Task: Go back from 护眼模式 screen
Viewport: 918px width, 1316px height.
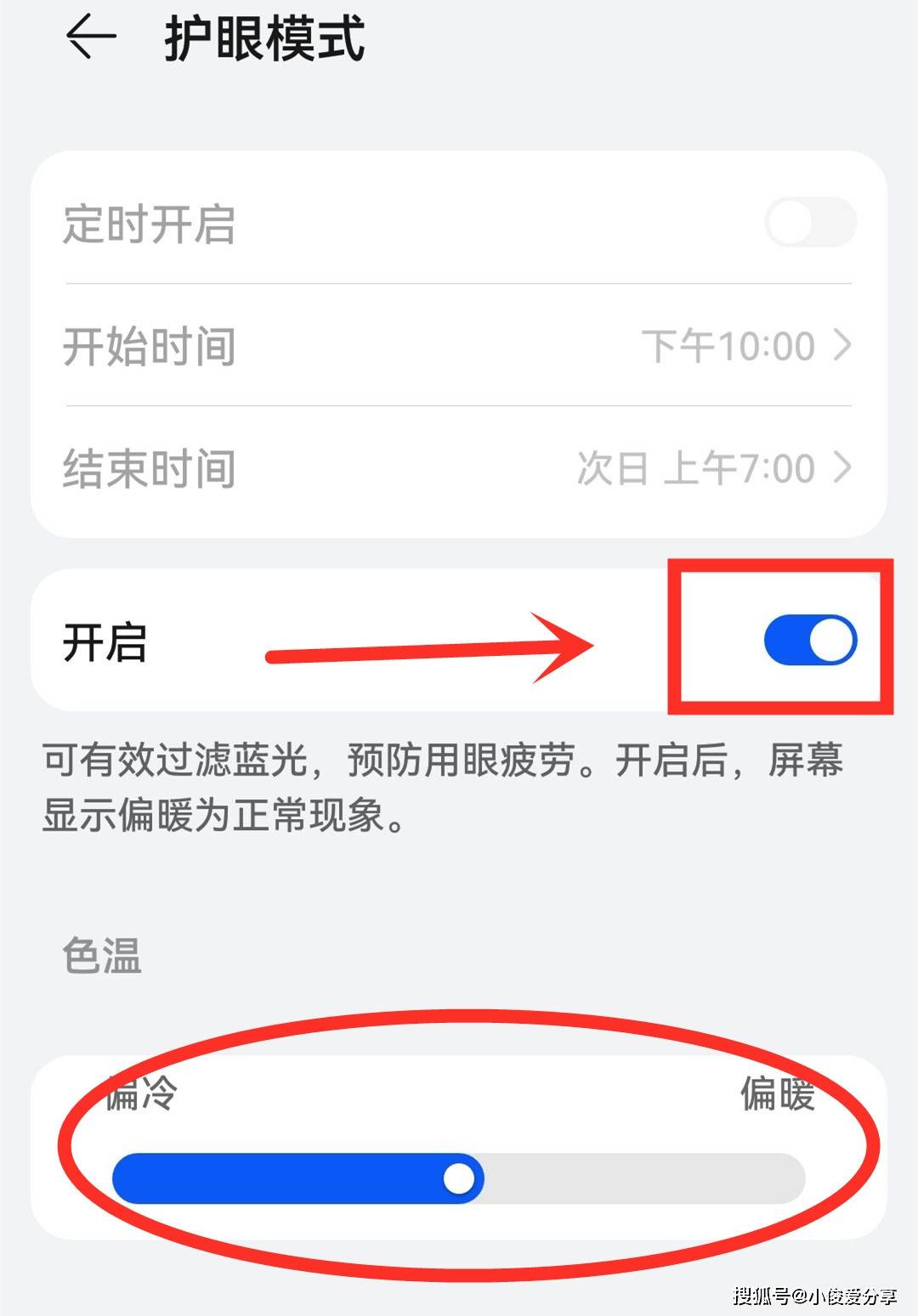Action: pos(90,39)
